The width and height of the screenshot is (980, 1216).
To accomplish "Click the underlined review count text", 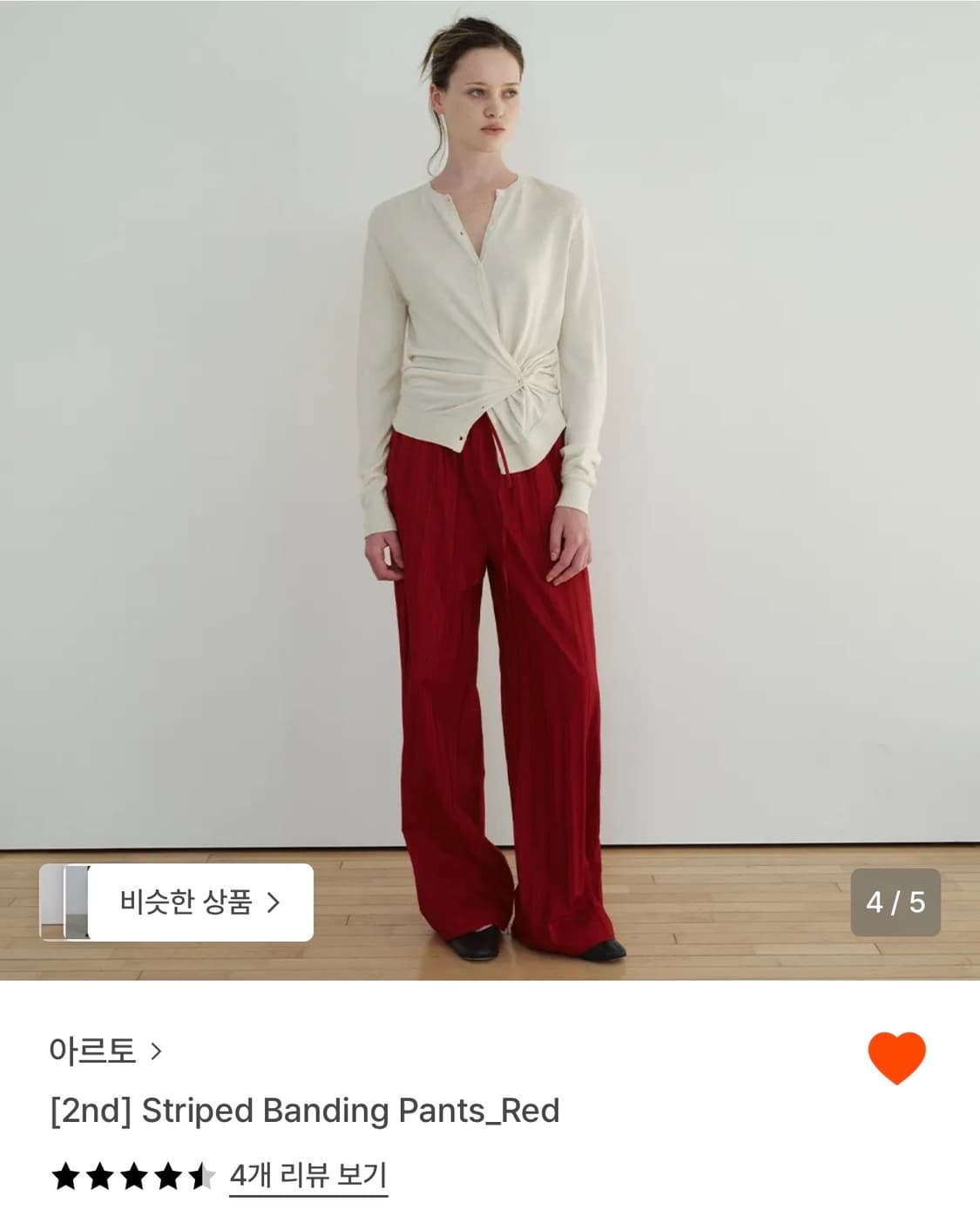I will (309, 1175).
